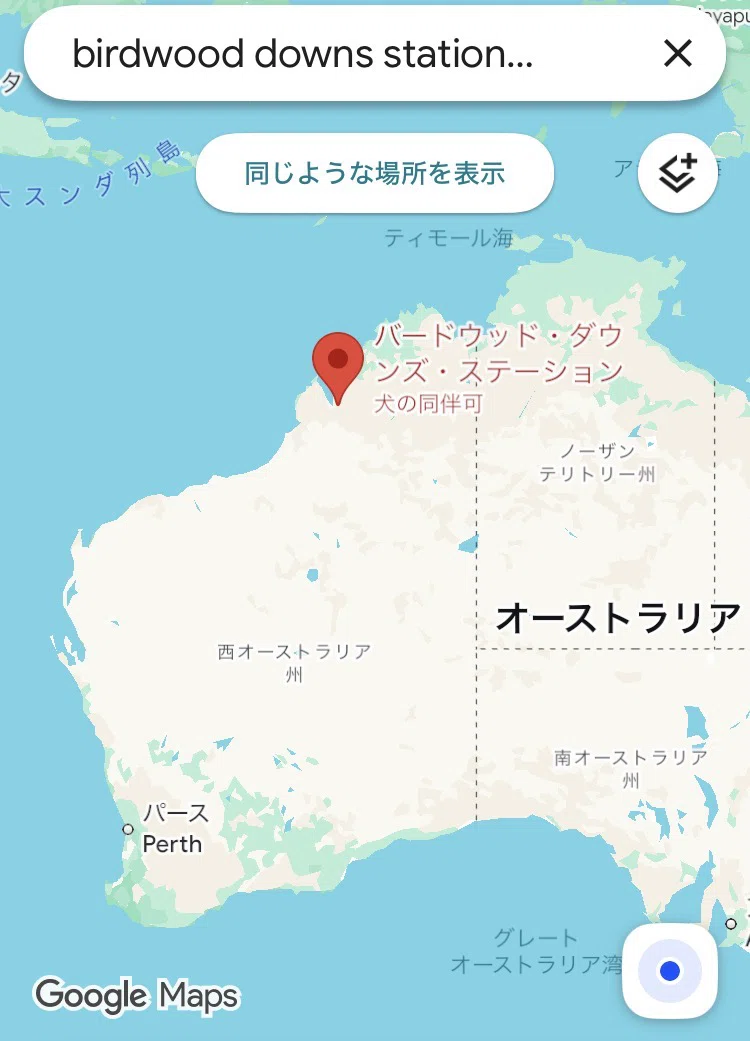Clear the search with the X button

(678, 53)
